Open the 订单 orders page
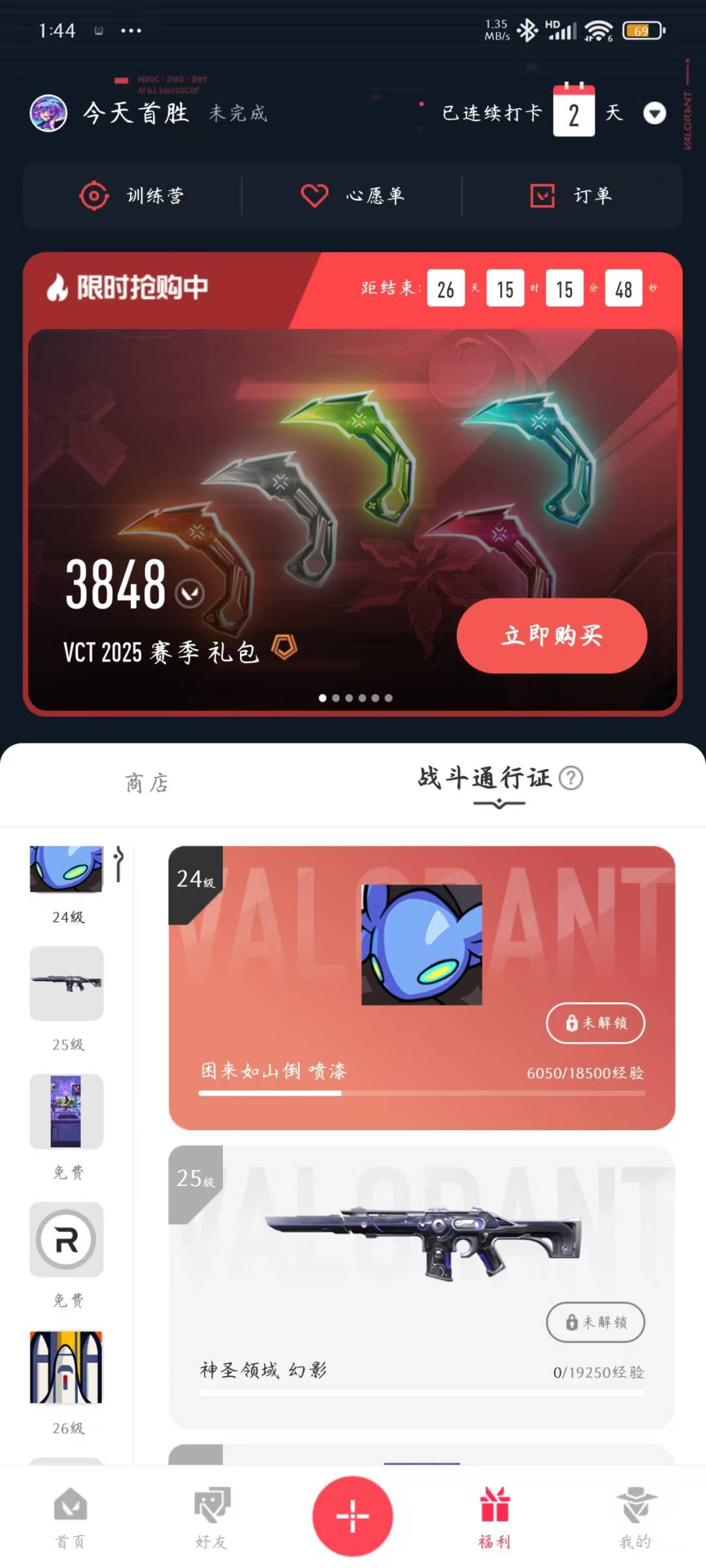706x1568 pixels. point(571,195)
